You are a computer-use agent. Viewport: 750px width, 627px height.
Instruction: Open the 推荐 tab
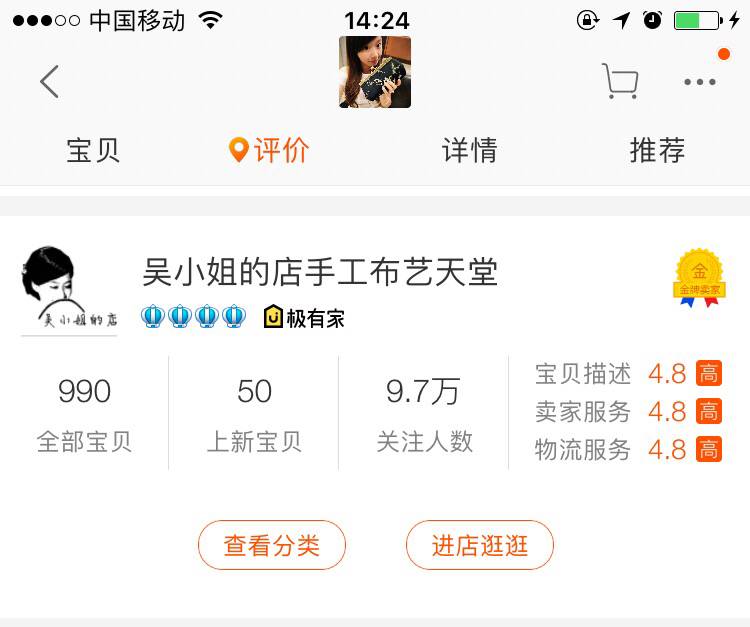click(657, 150)
